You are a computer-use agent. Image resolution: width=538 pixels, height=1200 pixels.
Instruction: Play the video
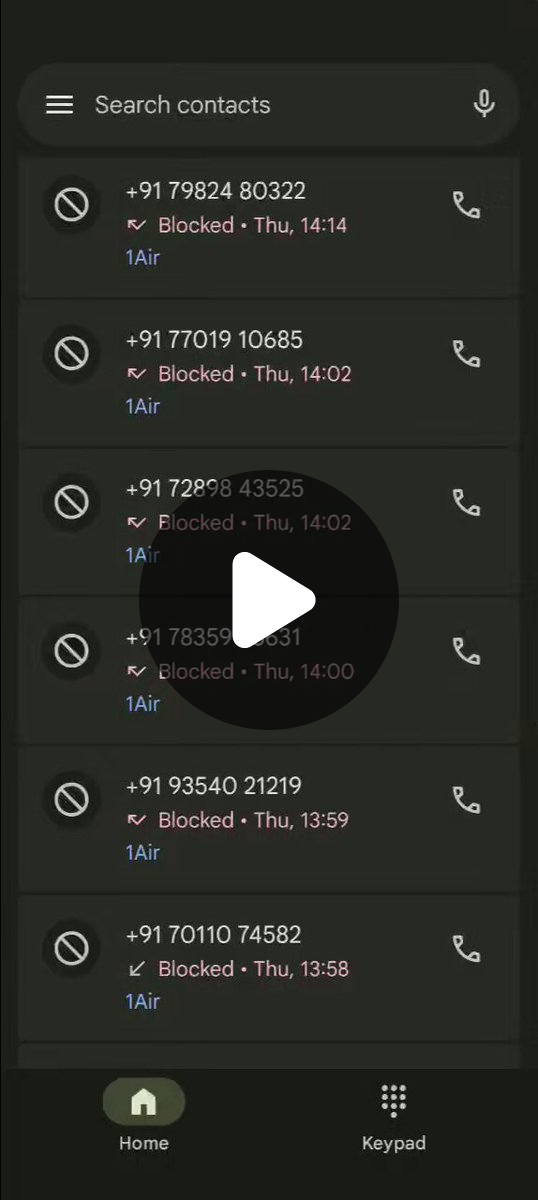(269, 600)
